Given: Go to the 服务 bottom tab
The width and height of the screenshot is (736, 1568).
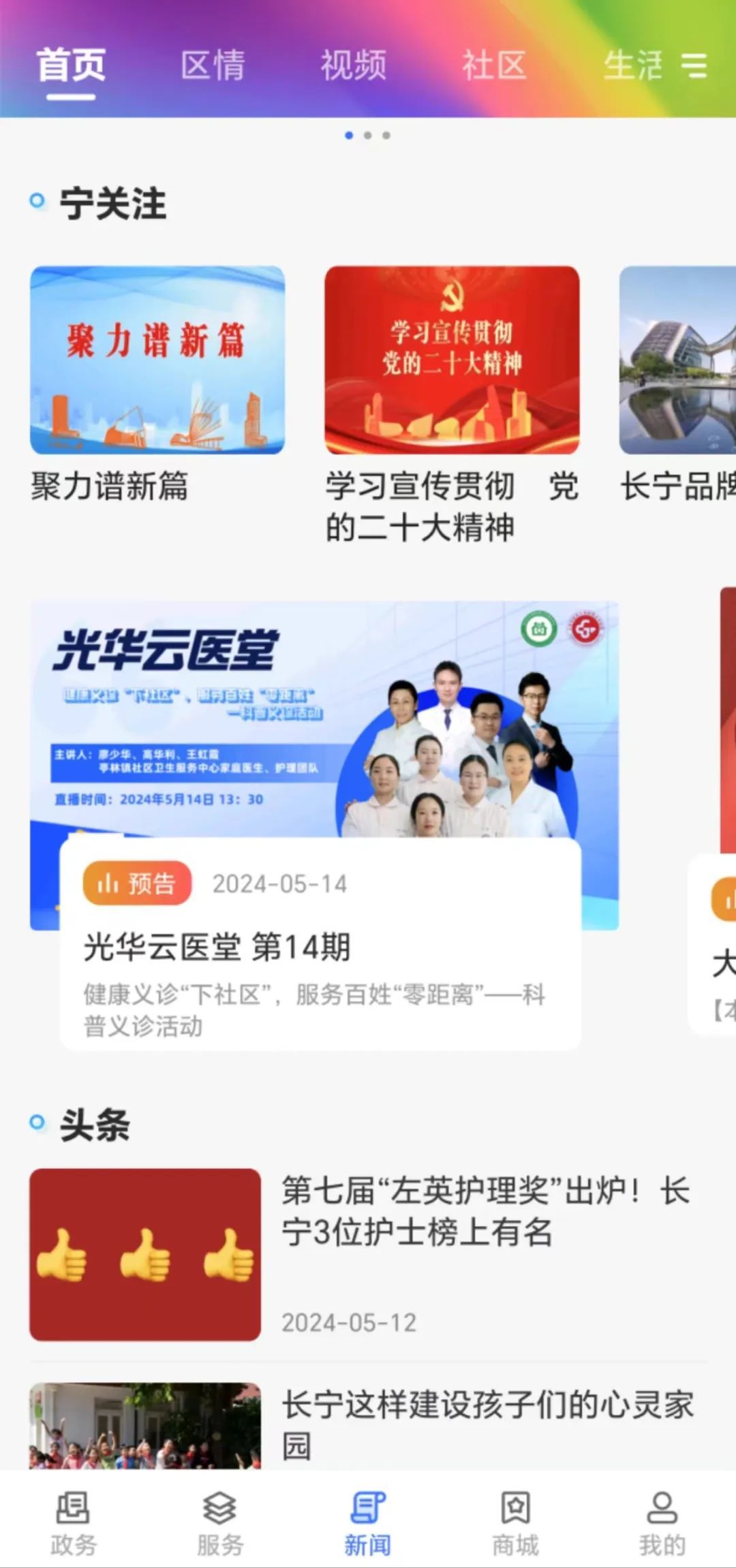Looking at the screenshot, I should 220,1524.
